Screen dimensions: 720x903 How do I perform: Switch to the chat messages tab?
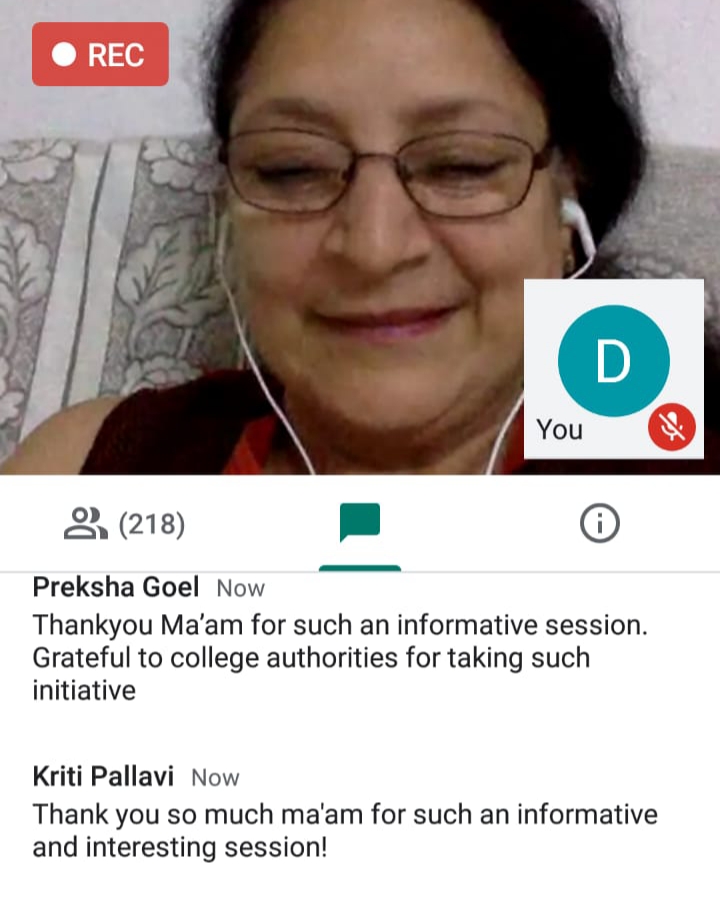(360, 523)
